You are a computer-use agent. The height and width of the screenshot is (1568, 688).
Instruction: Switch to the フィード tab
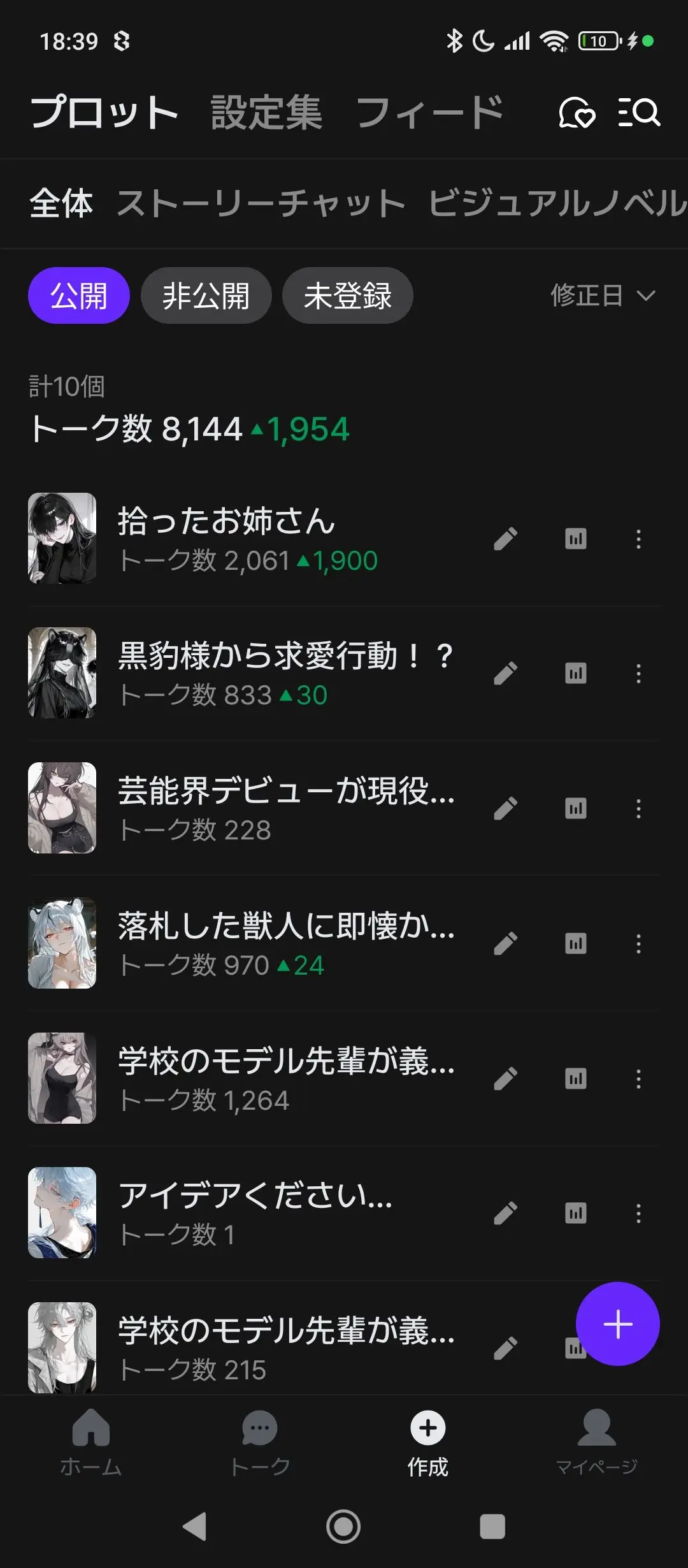point(430,113)
